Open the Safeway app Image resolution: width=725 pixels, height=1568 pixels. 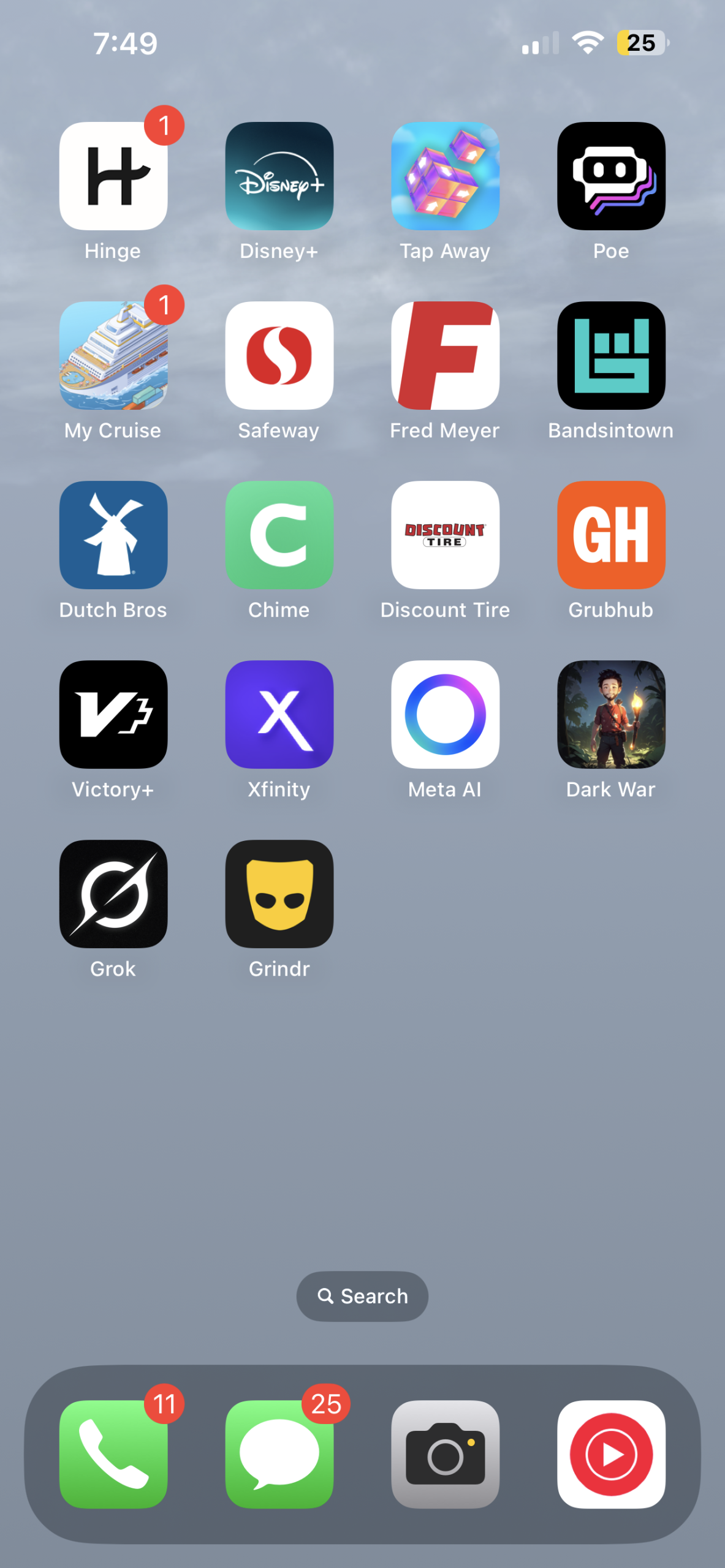coord(279,355)
